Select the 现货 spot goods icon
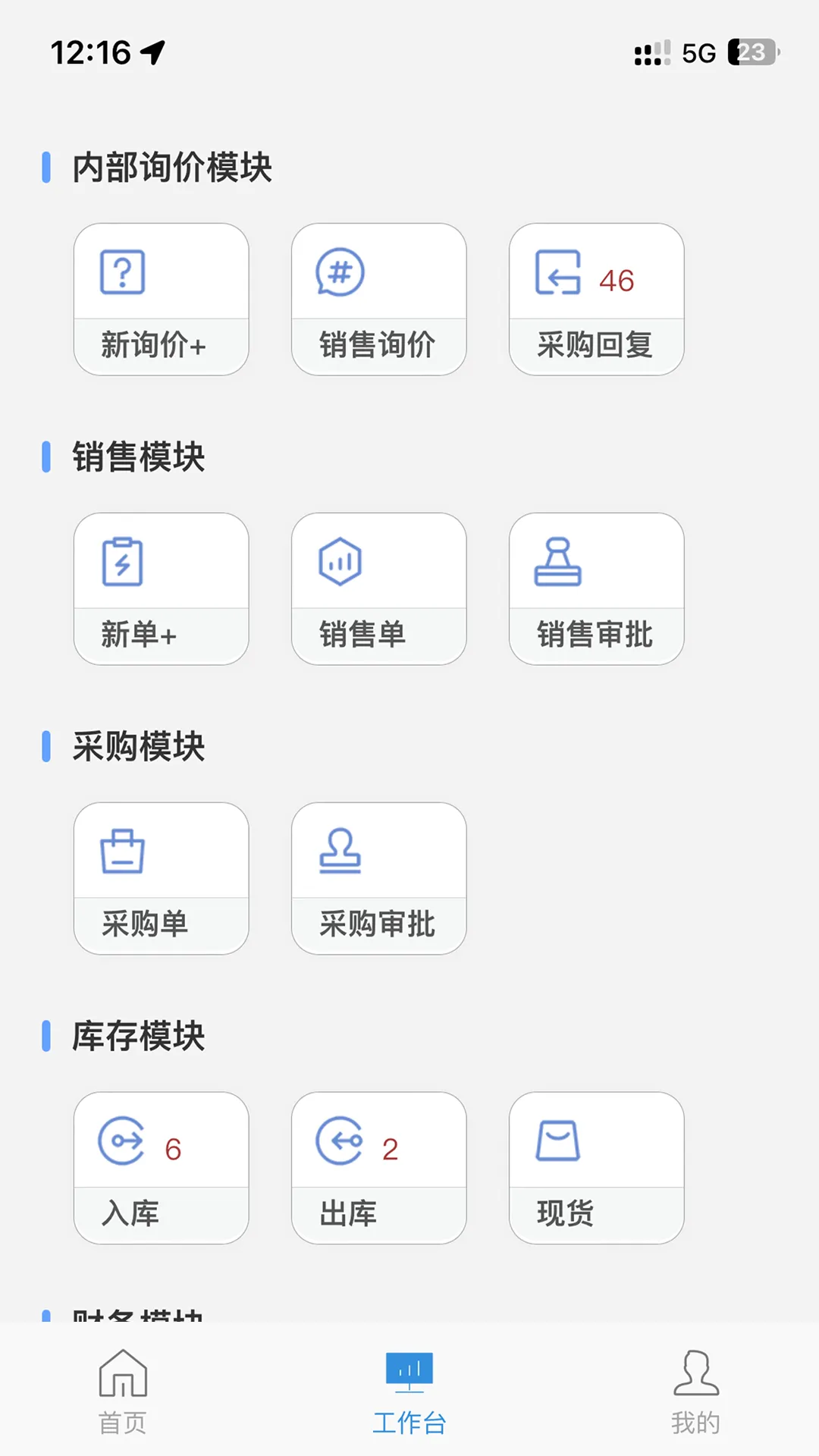 [596, 1168]
